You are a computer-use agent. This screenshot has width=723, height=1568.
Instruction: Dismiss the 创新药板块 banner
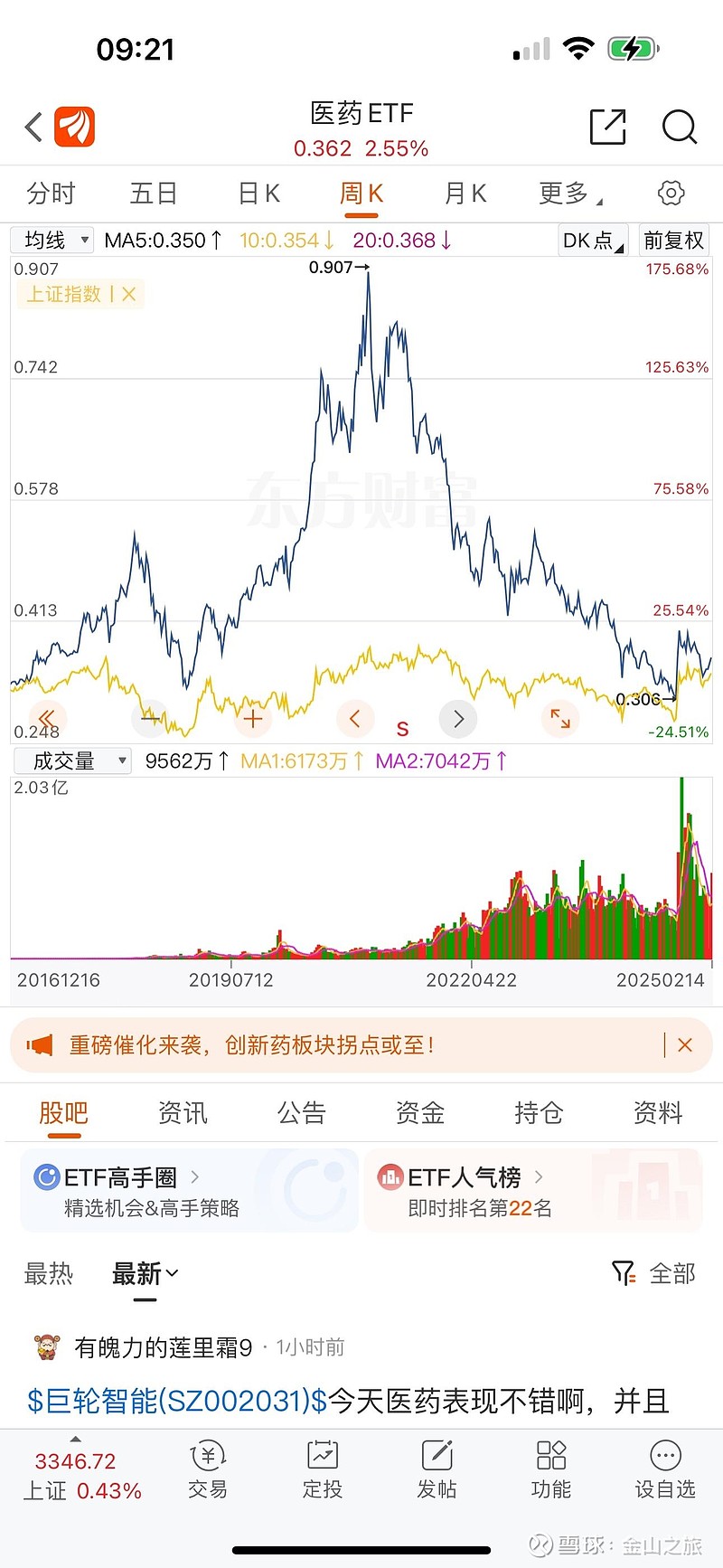pyautogui.click(x=685, y=1045)
